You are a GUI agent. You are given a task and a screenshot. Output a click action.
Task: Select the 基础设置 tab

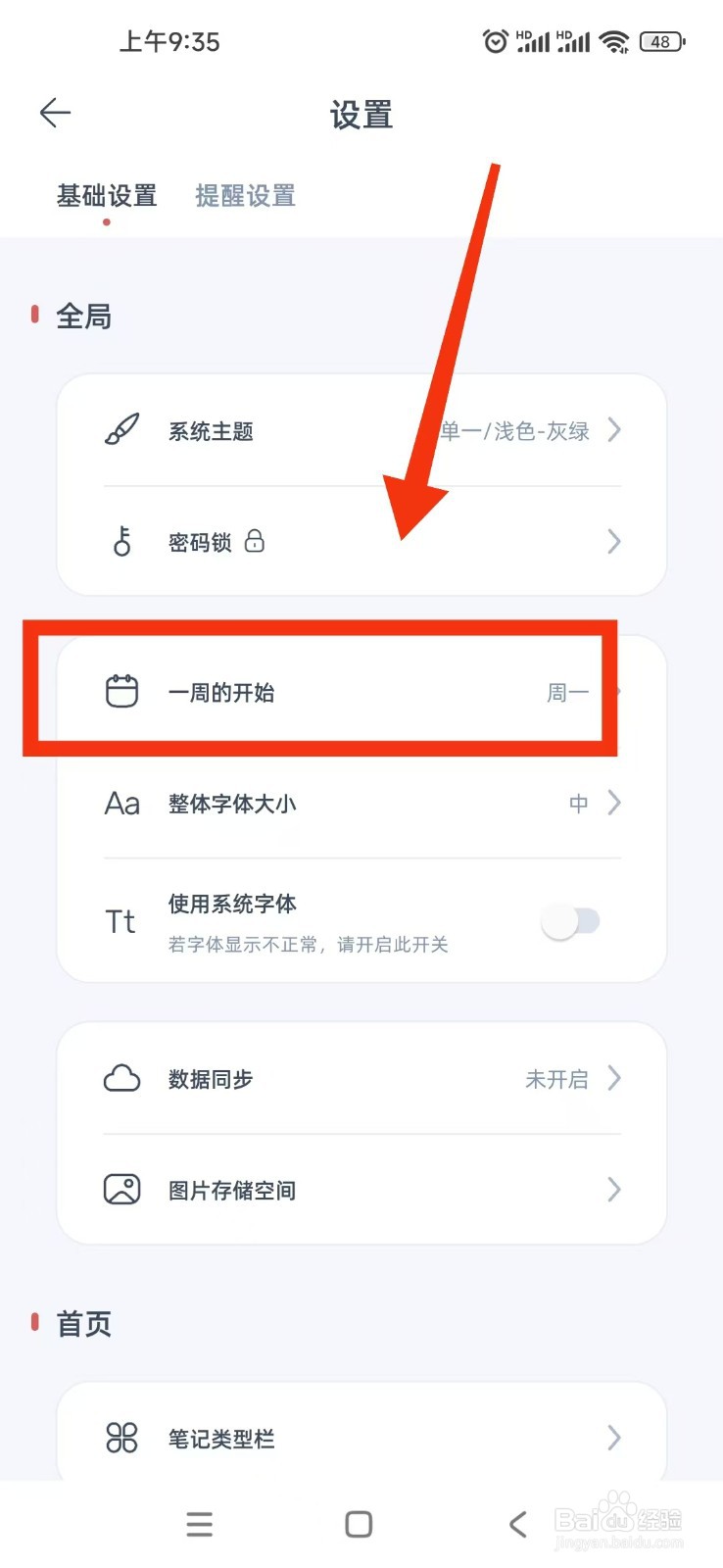107,196
